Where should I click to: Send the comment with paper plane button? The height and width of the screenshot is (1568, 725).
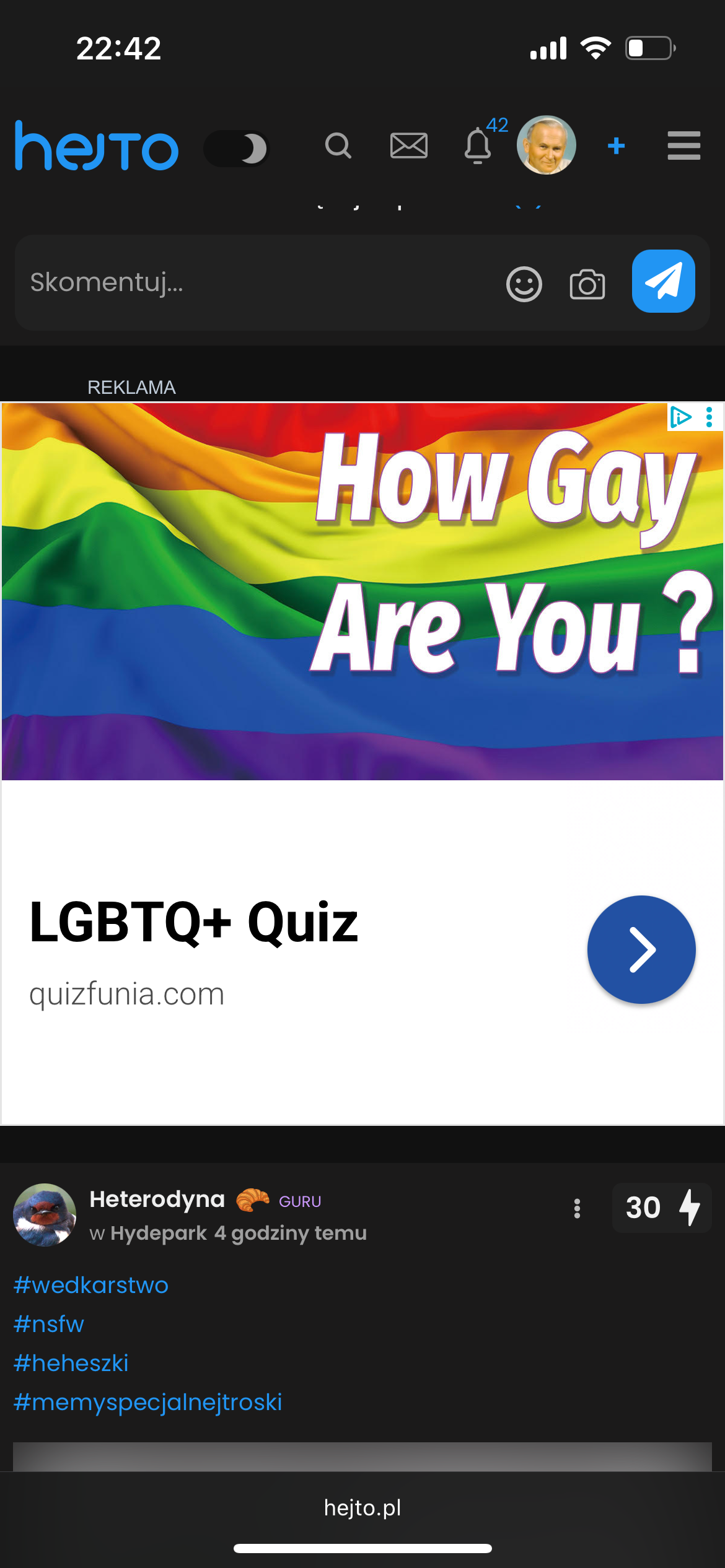tap(663, 281)
